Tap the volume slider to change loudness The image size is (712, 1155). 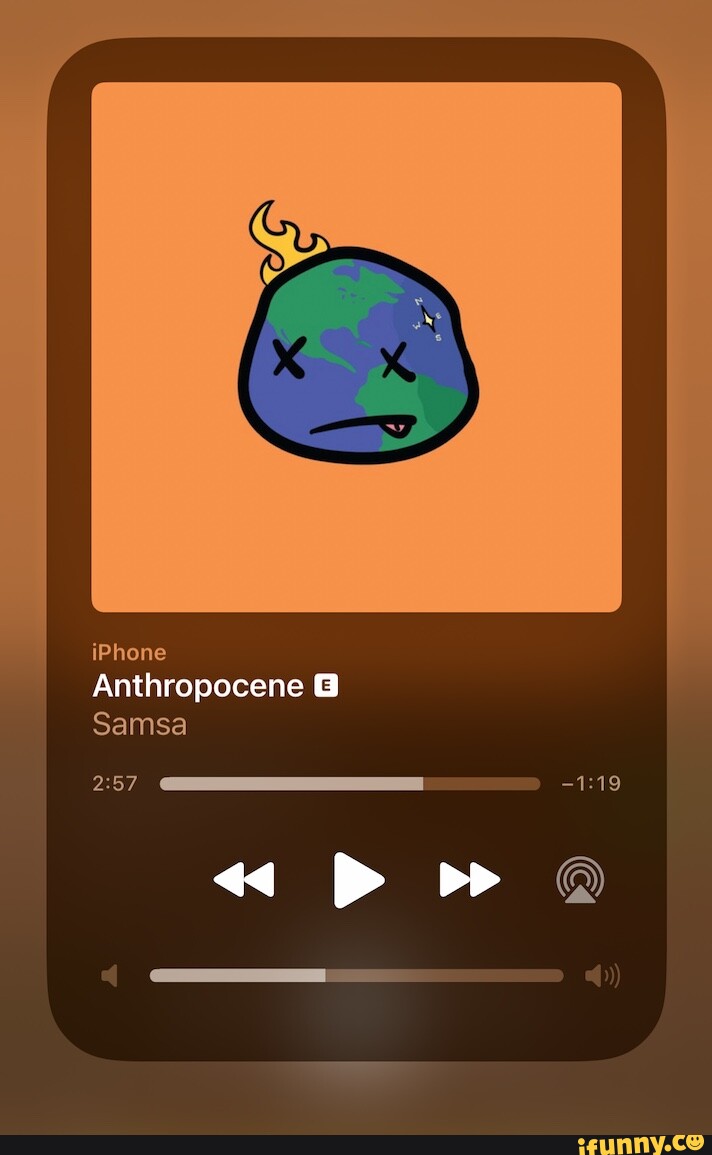[356, 975]
